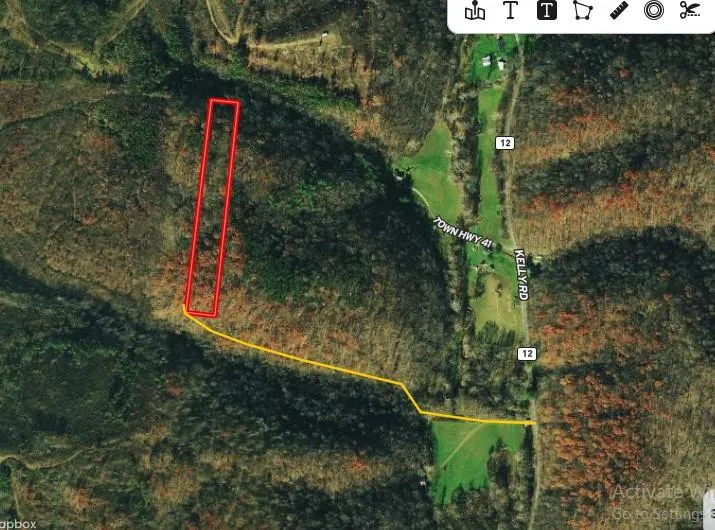Image resolution: width=715 pixels, height=530 pixels.
Task: Activate the polygon drawing tool
Action: pos(582,11)
